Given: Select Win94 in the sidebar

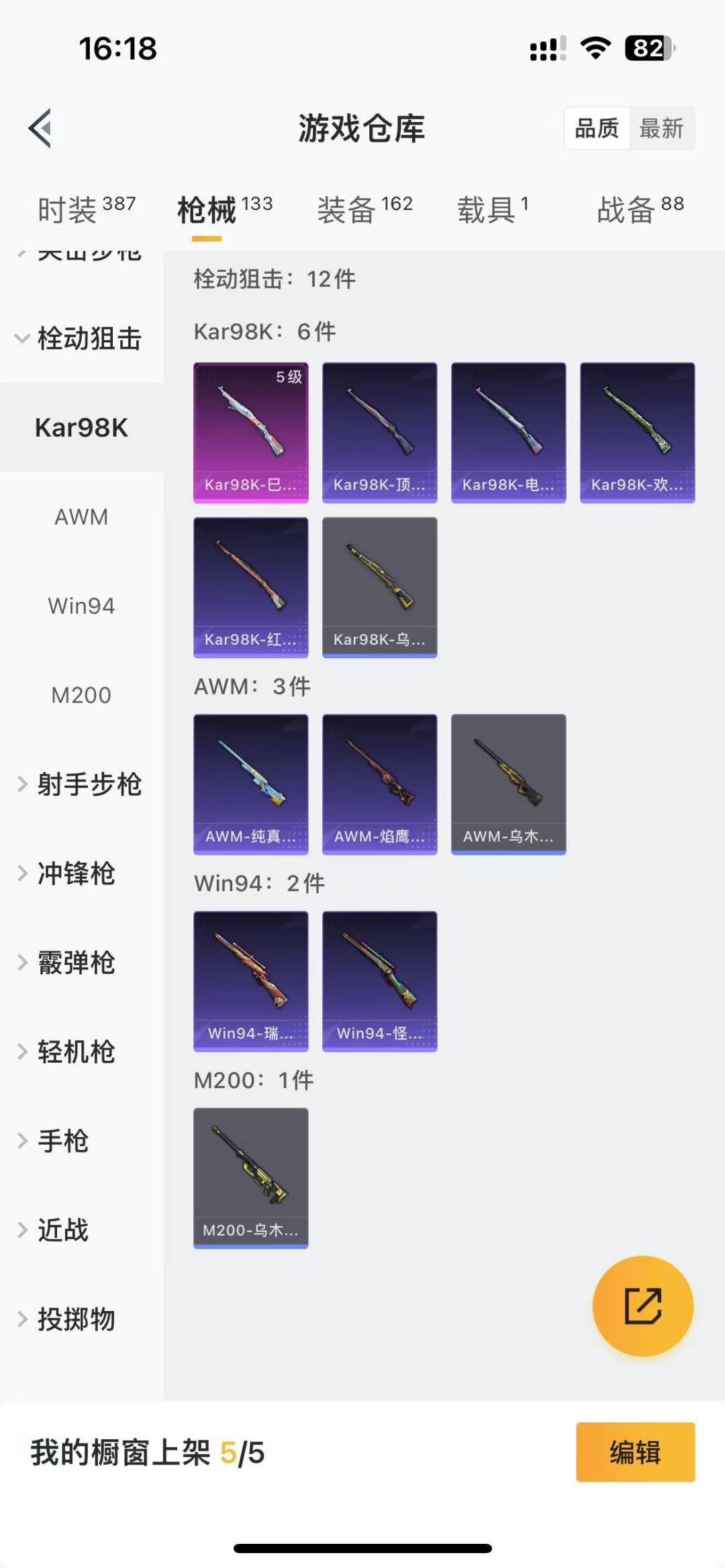Looking at the screenshot, I should point(81,606).
